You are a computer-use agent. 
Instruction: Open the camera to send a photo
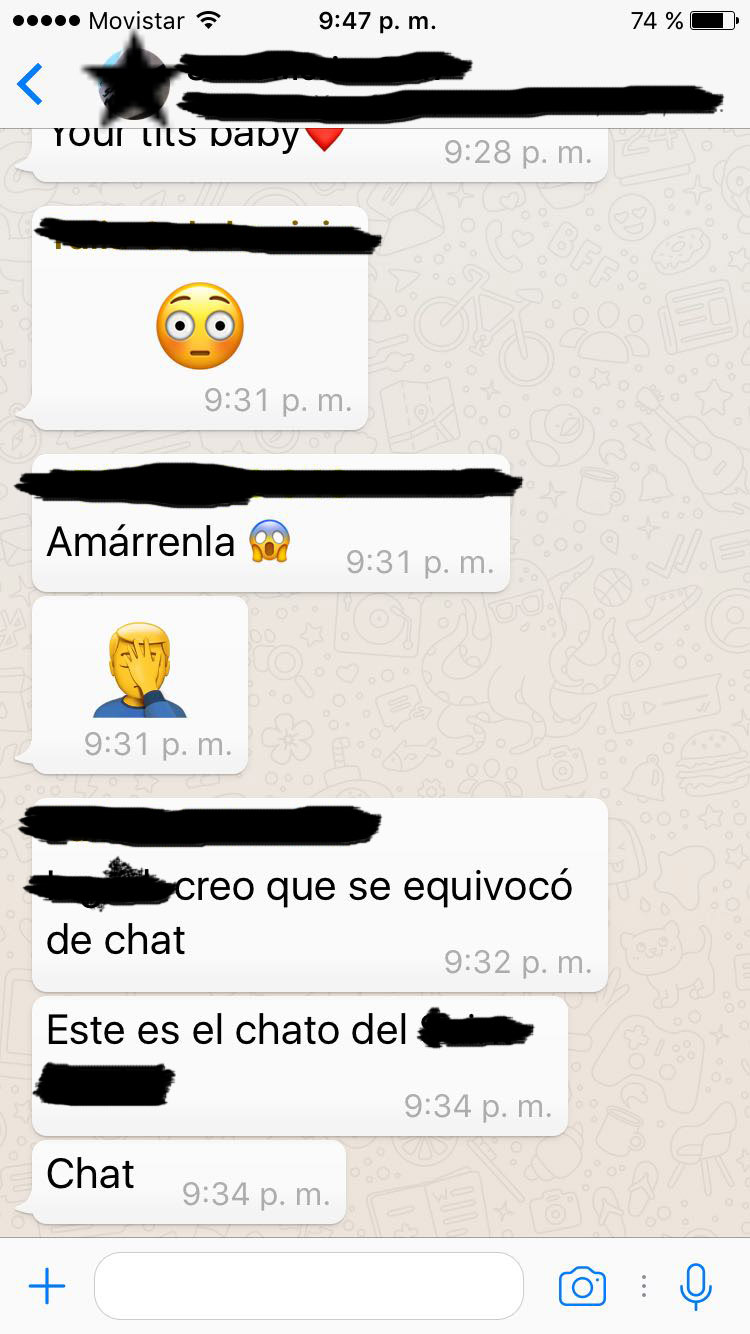coord(582,1286)
